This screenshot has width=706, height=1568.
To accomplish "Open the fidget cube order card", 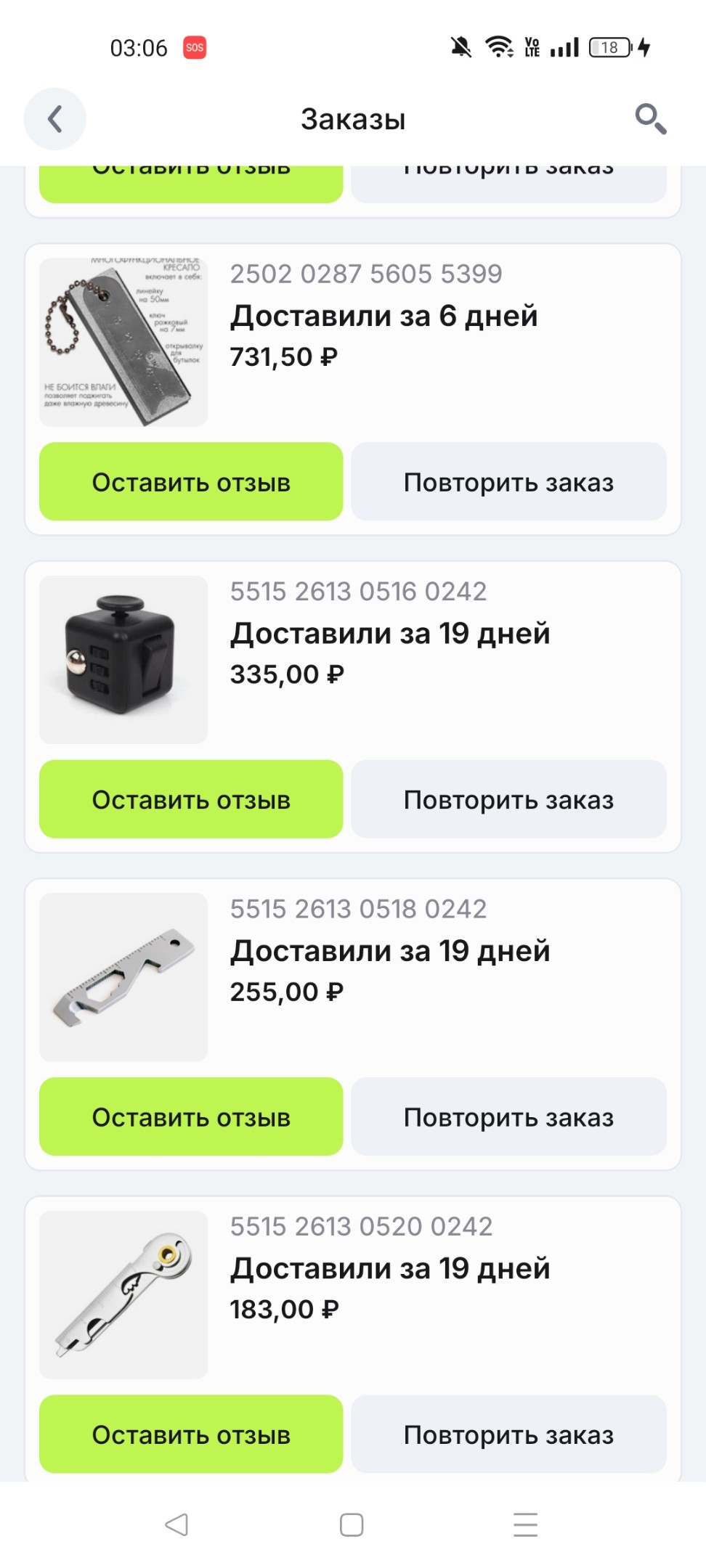I will (x=353, y=660).
